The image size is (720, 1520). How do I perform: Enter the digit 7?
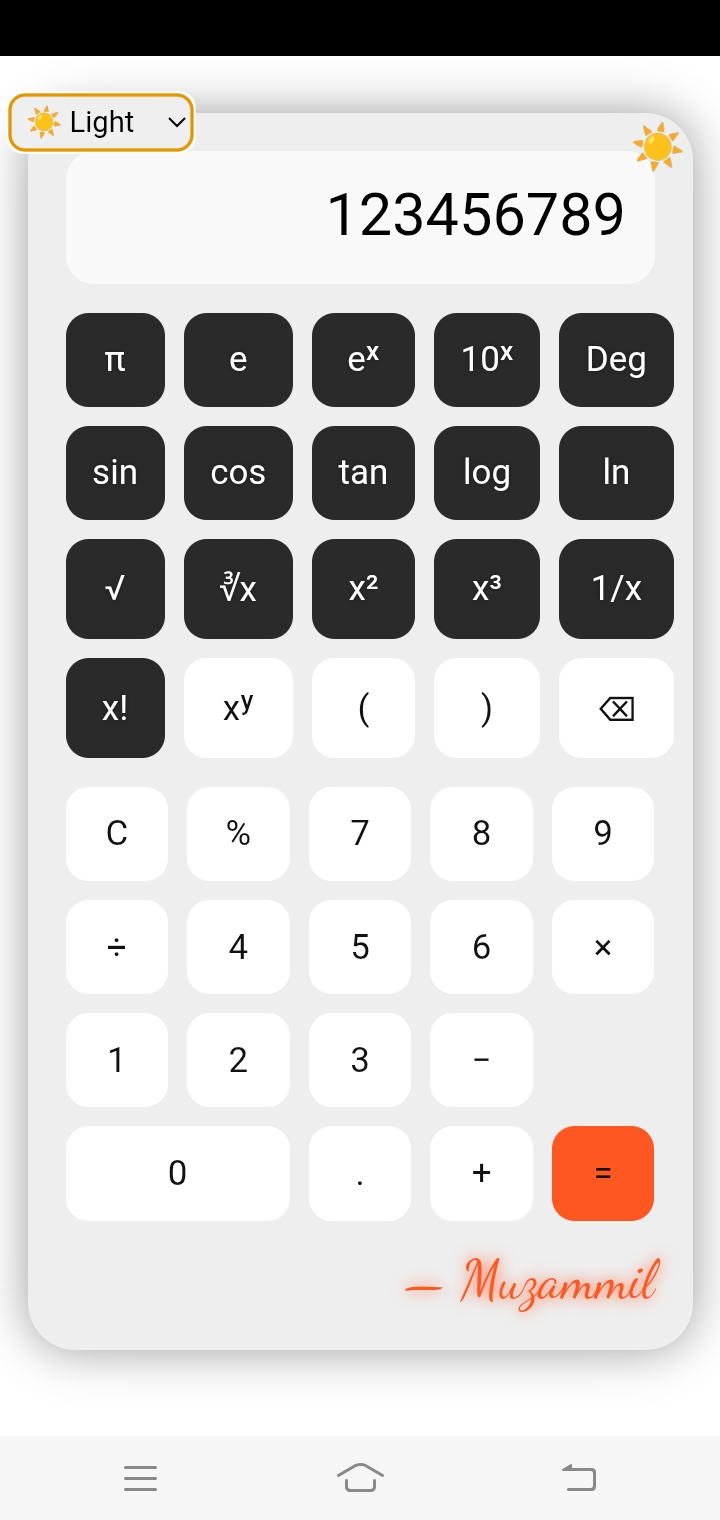[x=360, y=833]
